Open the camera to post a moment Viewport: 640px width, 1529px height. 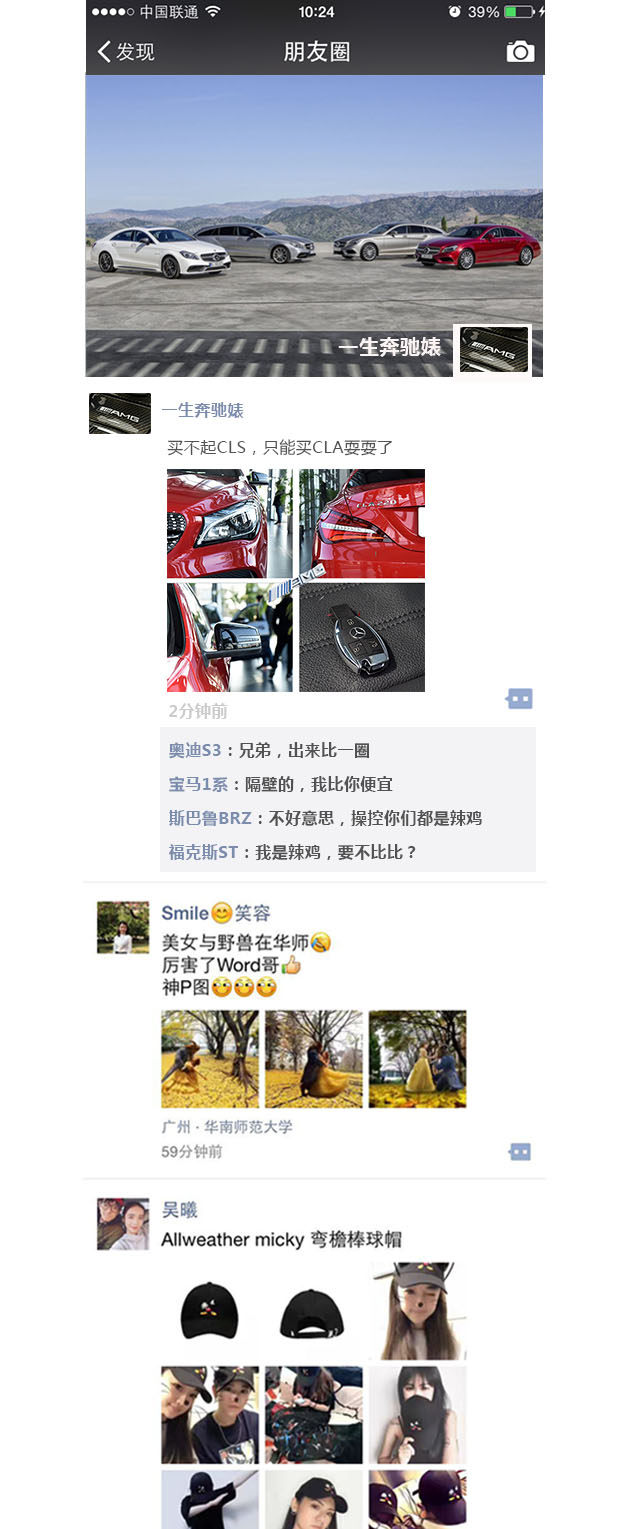click(x=520, y=52)
